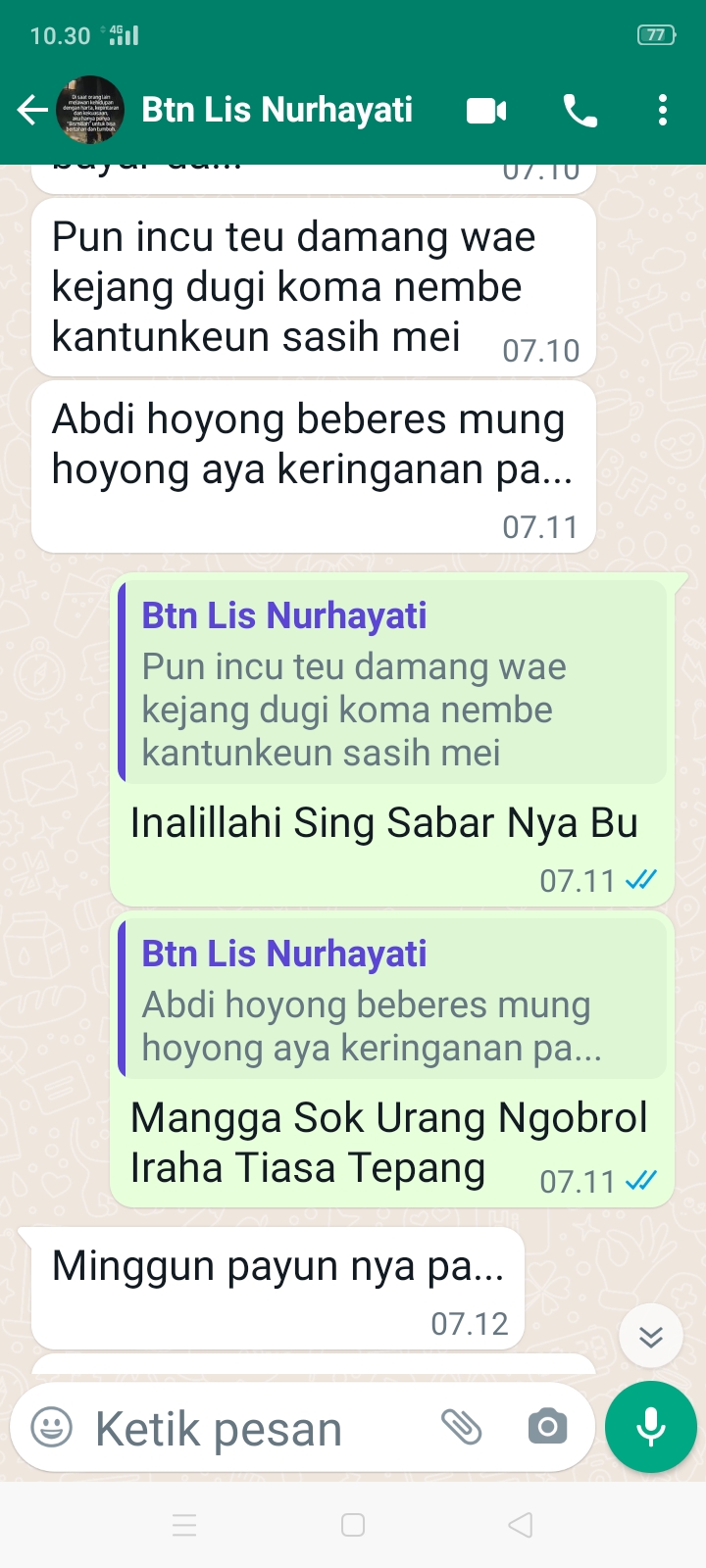Record a voice message with the microphone
Image resolution: width=706 pixels, height=1568 pixels.
[651, 1427]
